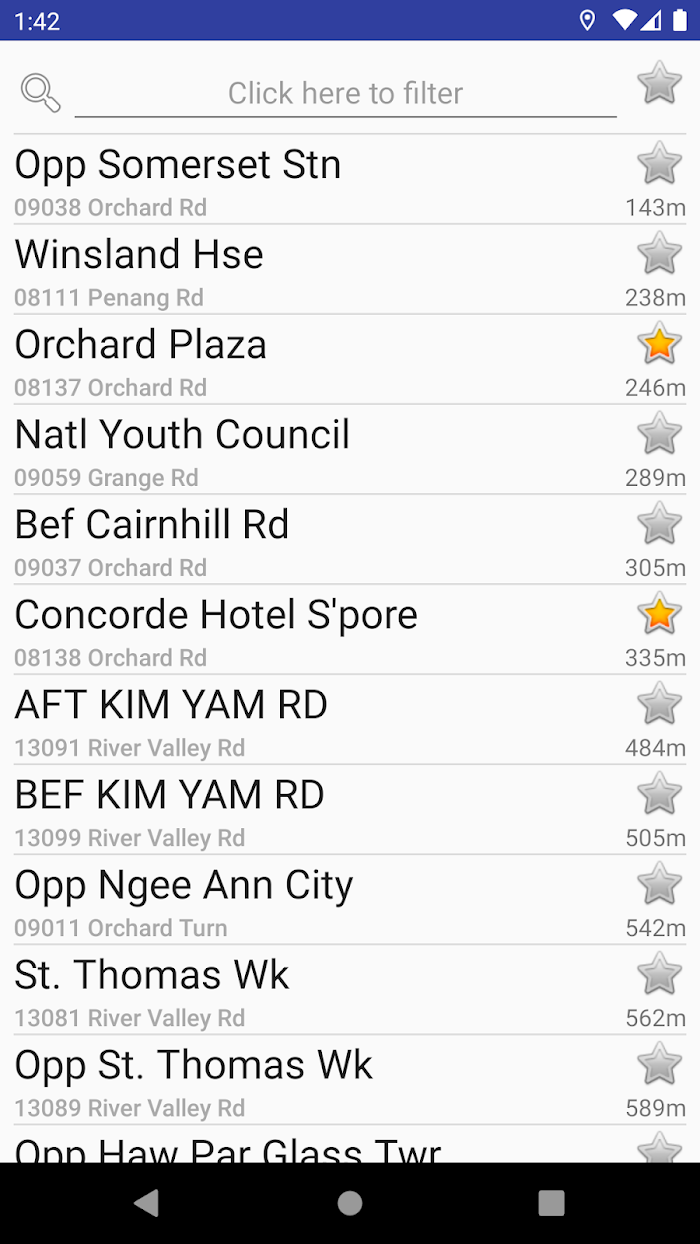Favorite BEF KIM YAM RD stop
The image size is (700, 1244).
659,793
